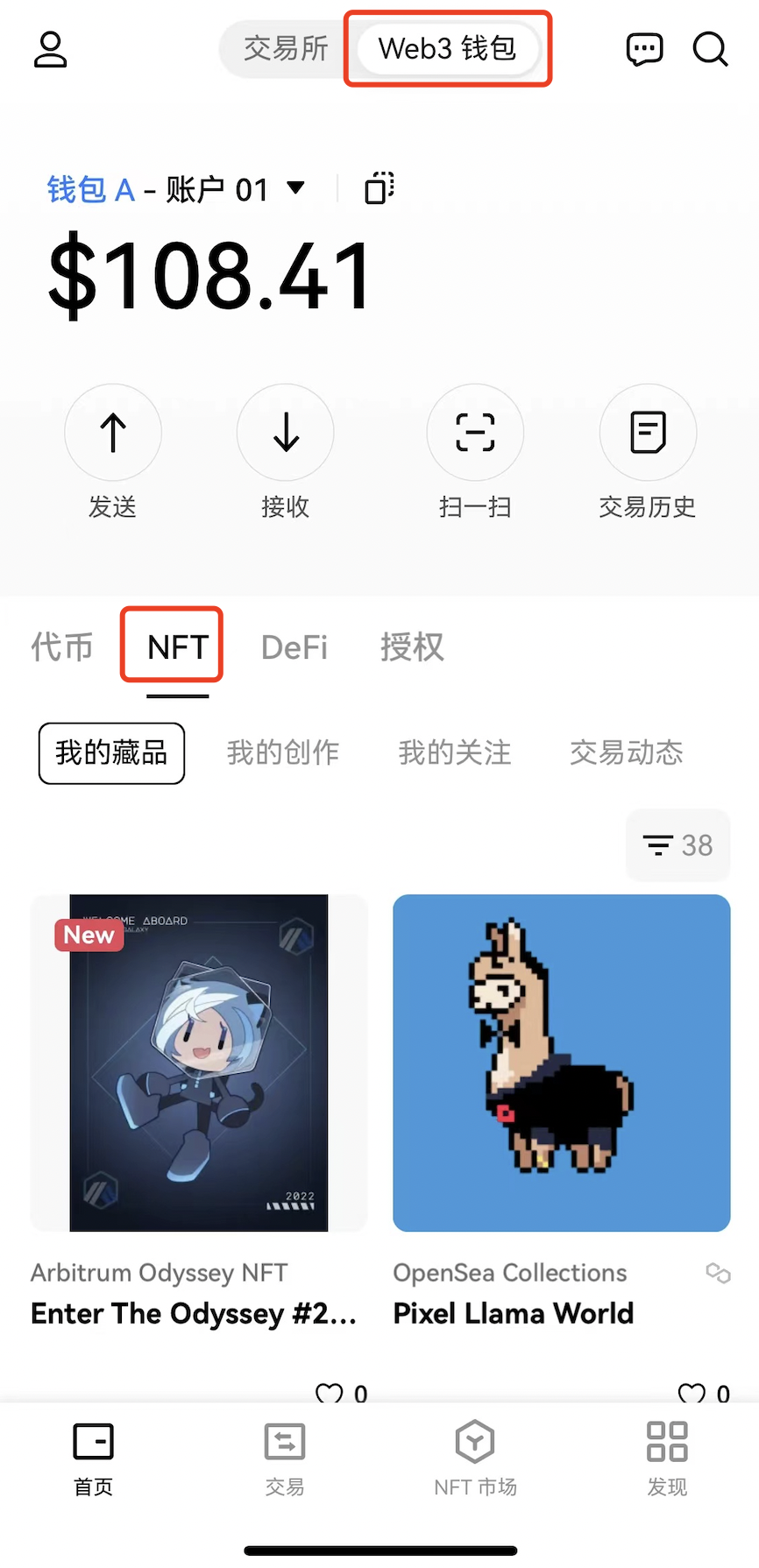Switch to the Web3 钱包 mode

(x=448, y=50)
